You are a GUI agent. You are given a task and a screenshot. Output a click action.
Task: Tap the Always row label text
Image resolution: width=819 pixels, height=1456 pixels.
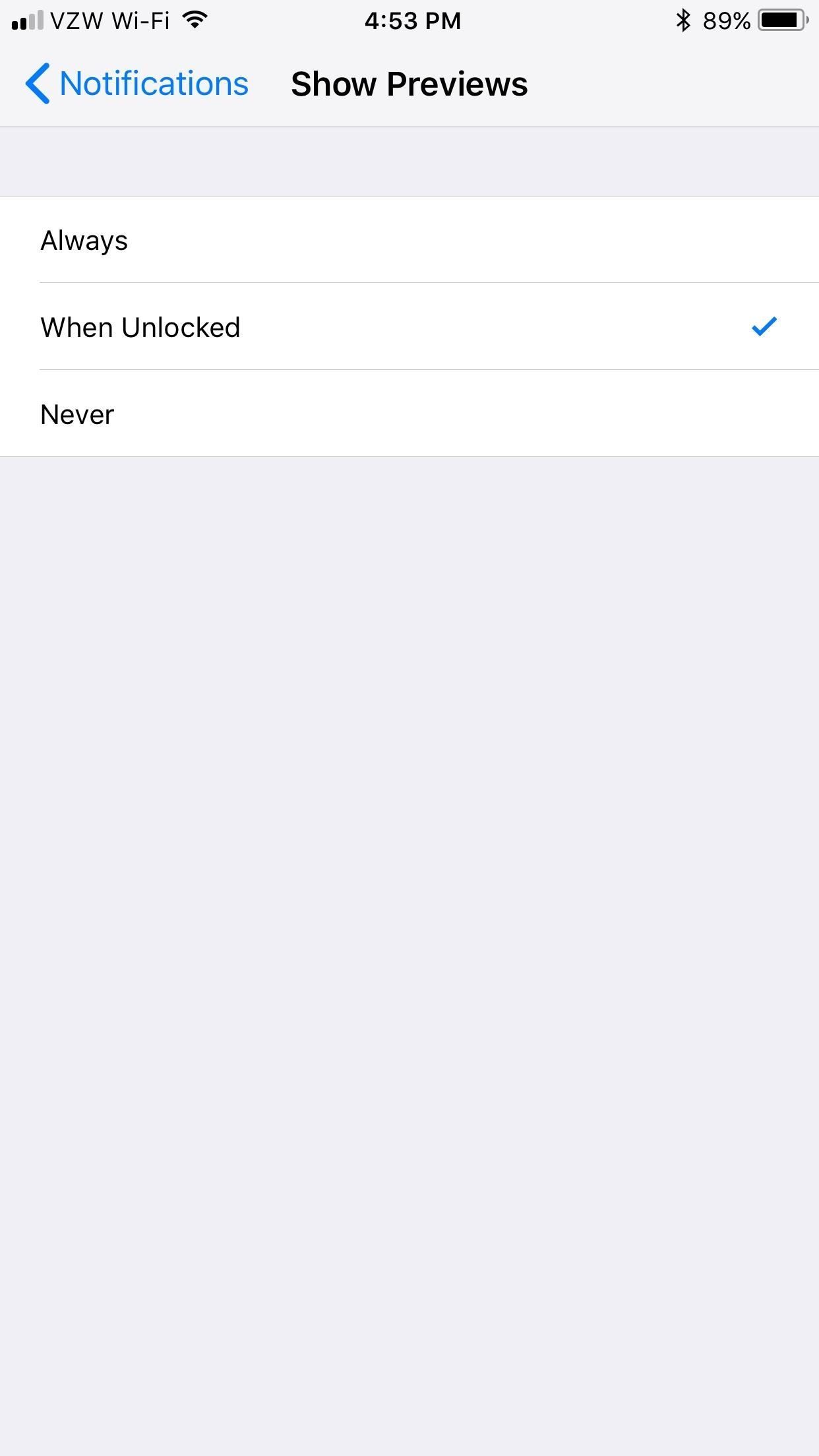[84, 240]
